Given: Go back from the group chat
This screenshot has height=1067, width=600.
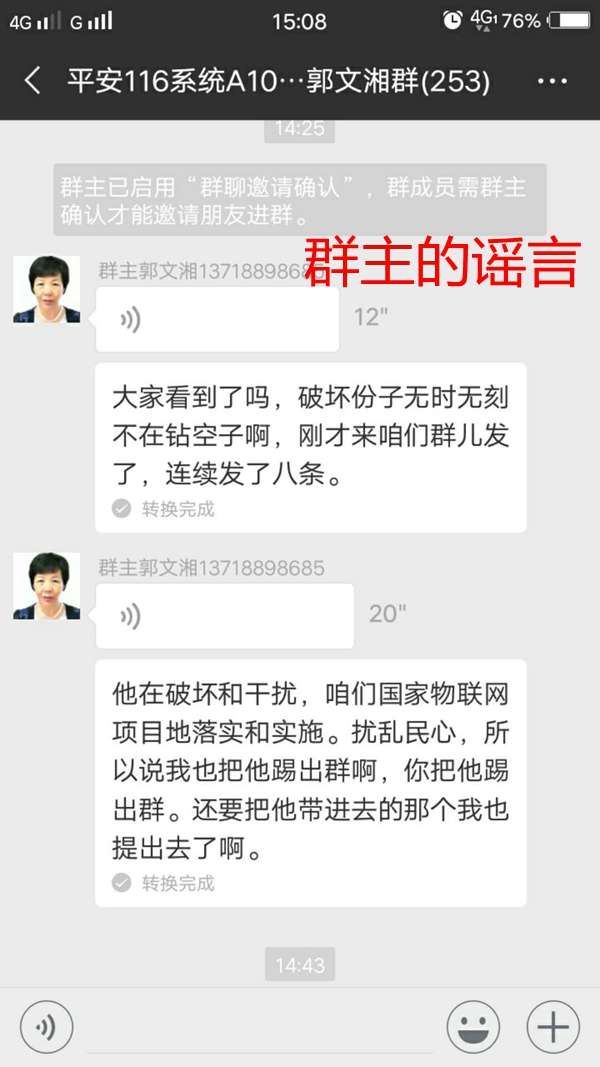Looking at the screenshot, I should pos(33,81).
